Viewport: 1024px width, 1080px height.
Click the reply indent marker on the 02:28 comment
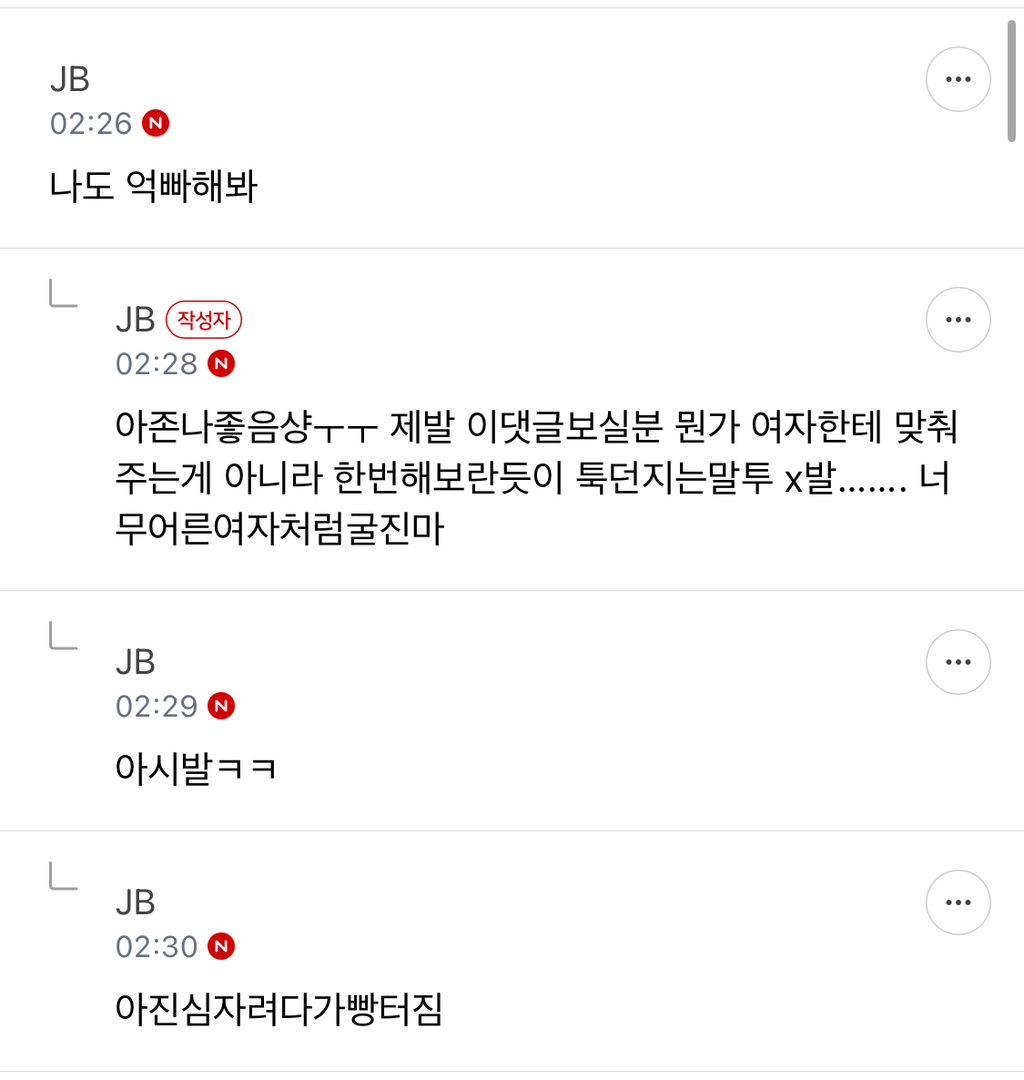point(63,295)
